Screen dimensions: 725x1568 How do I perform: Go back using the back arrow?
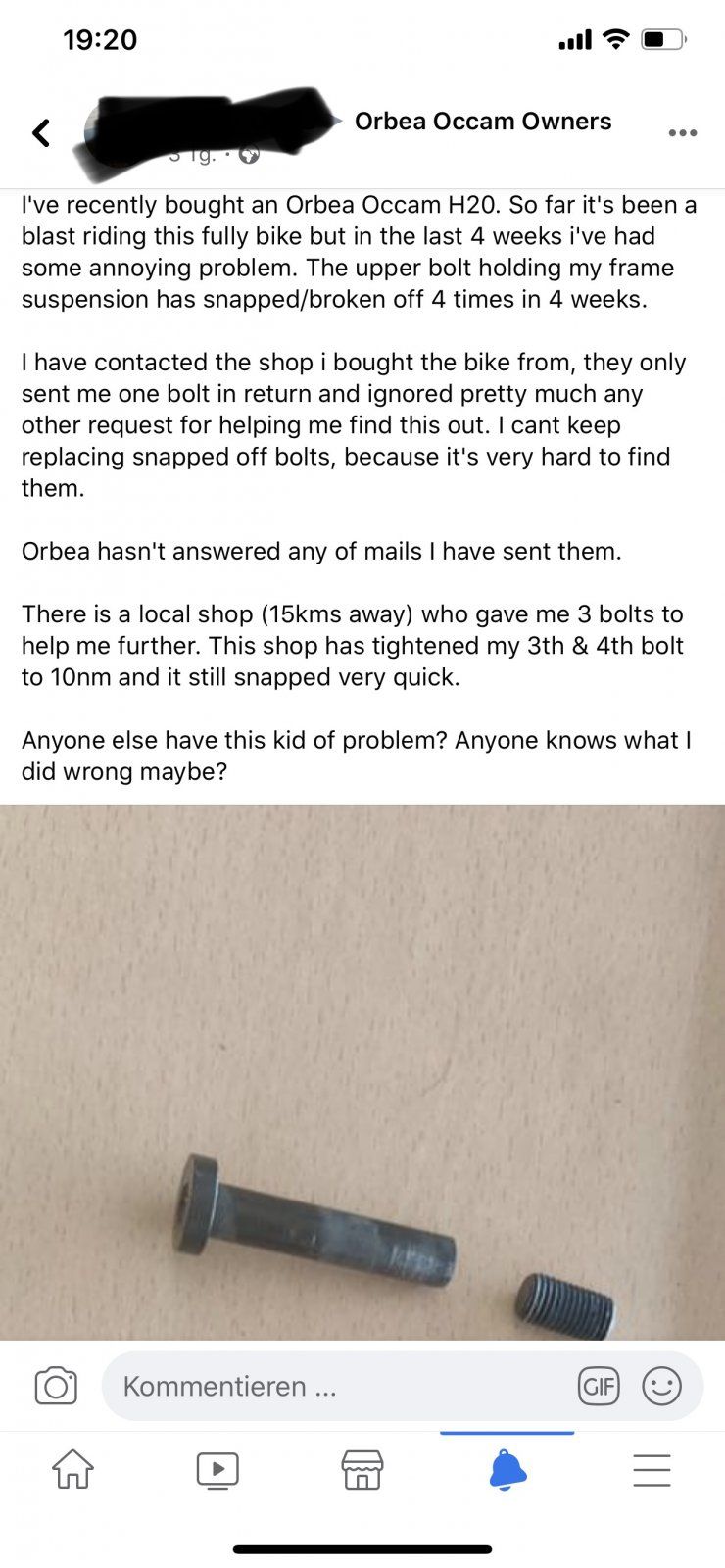tap(41, 132)
